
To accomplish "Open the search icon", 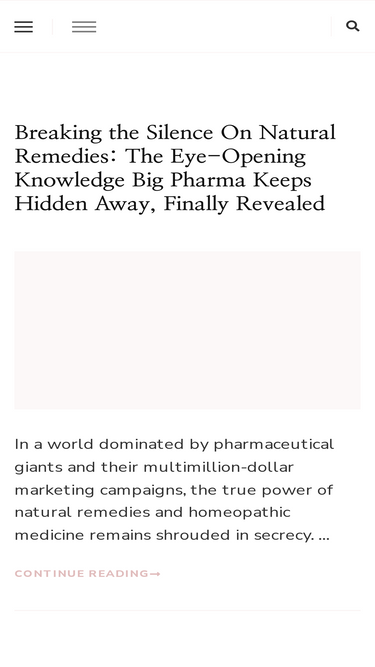I will [353, 26].
